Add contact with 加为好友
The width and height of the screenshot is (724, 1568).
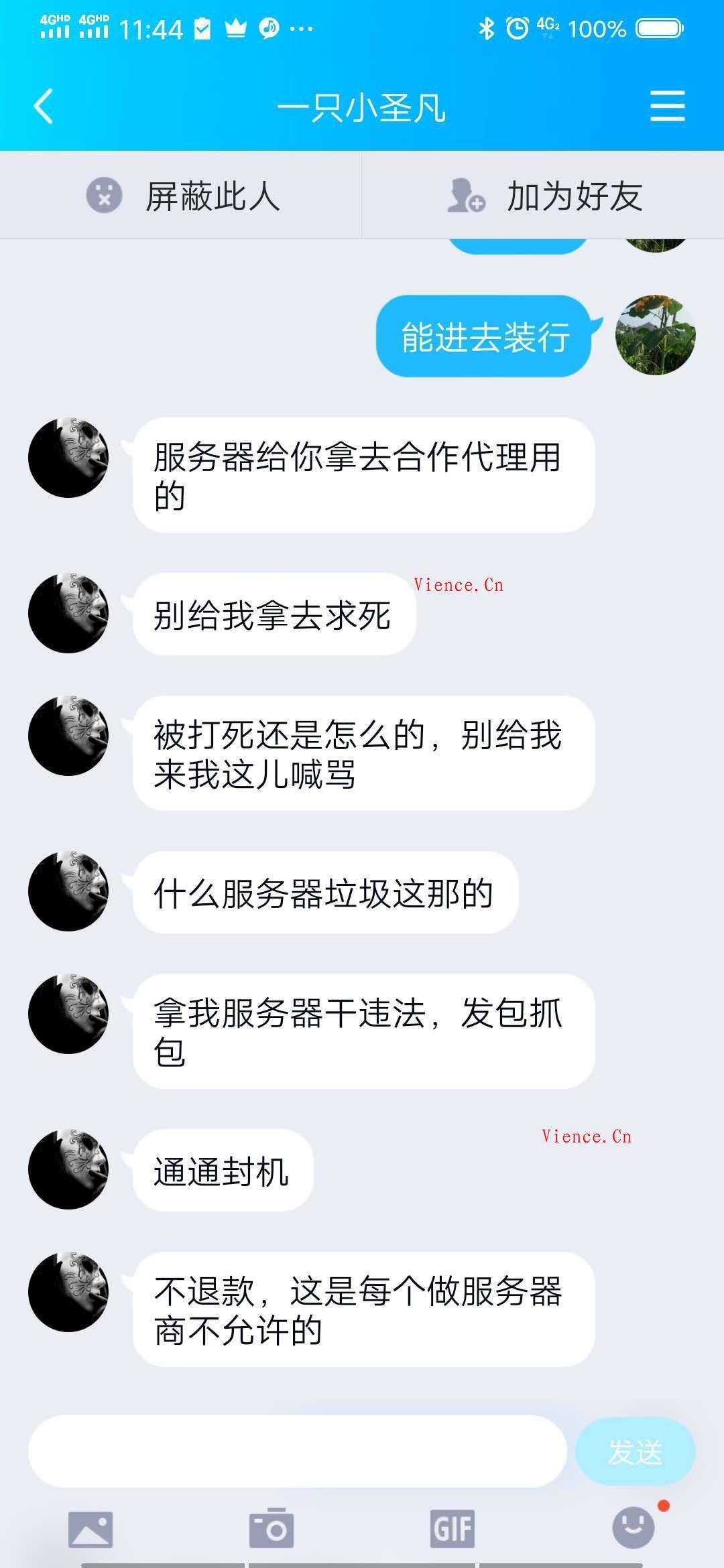543,196
